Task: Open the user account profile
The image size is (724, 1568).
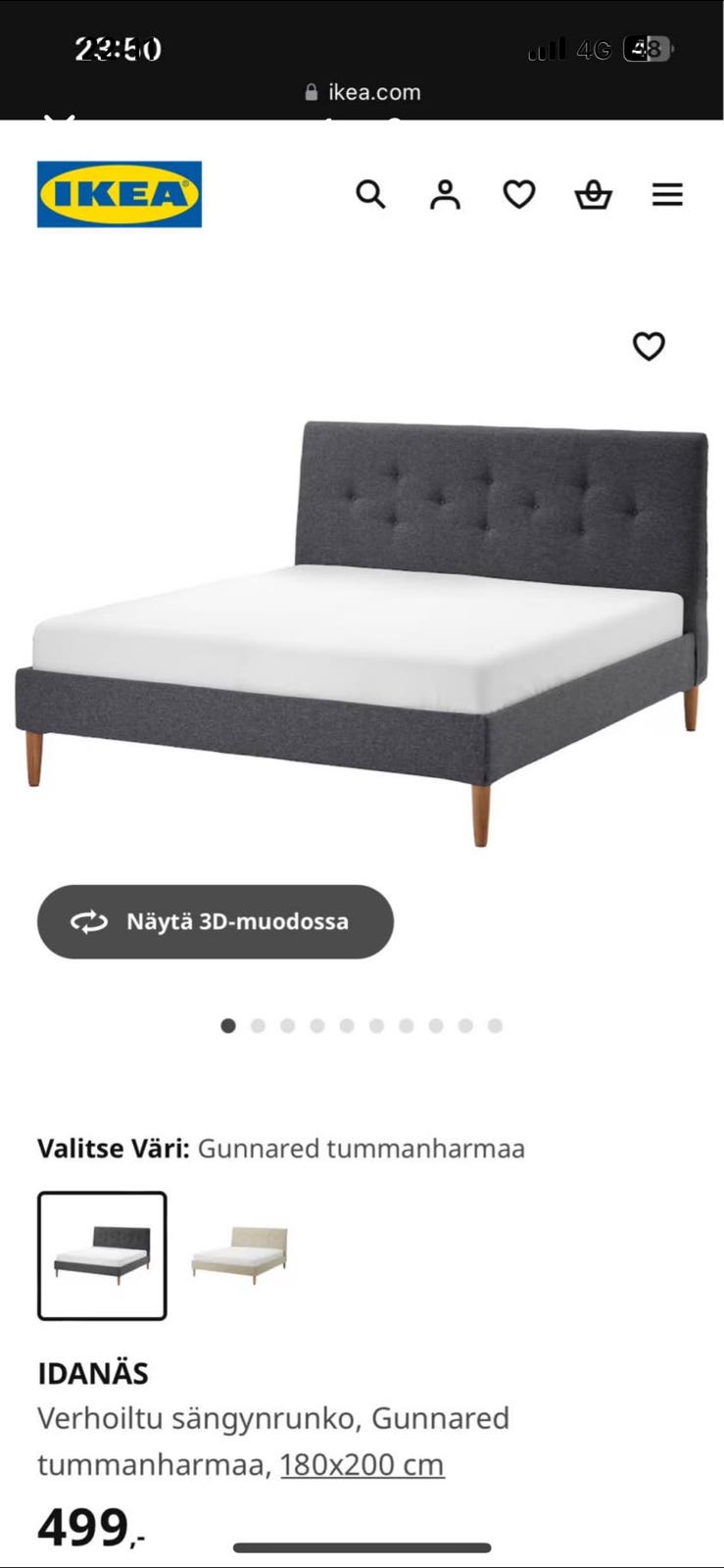Action: [445, 194]
